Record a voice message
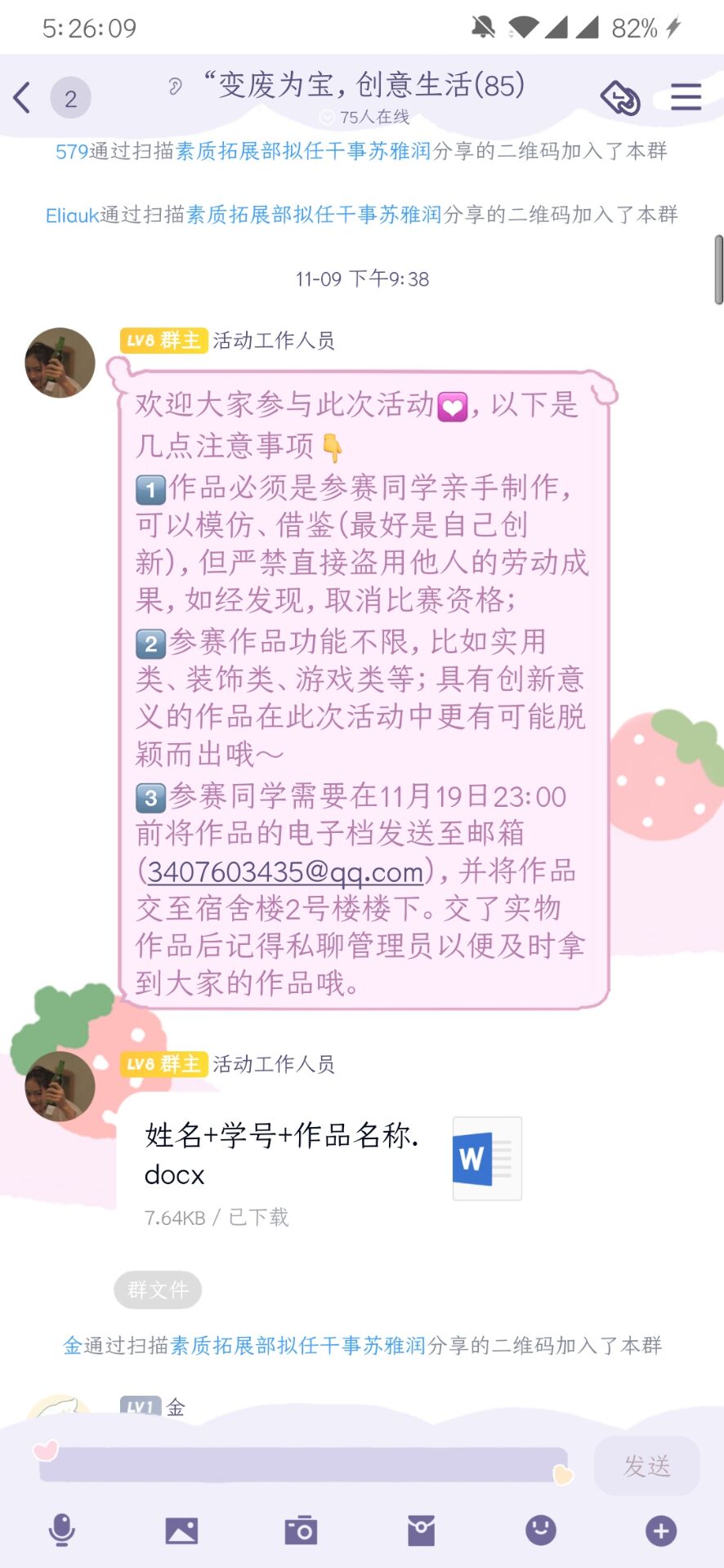Image resolution: width=724 pixels, height=1568 pixels. (62, 1530)
